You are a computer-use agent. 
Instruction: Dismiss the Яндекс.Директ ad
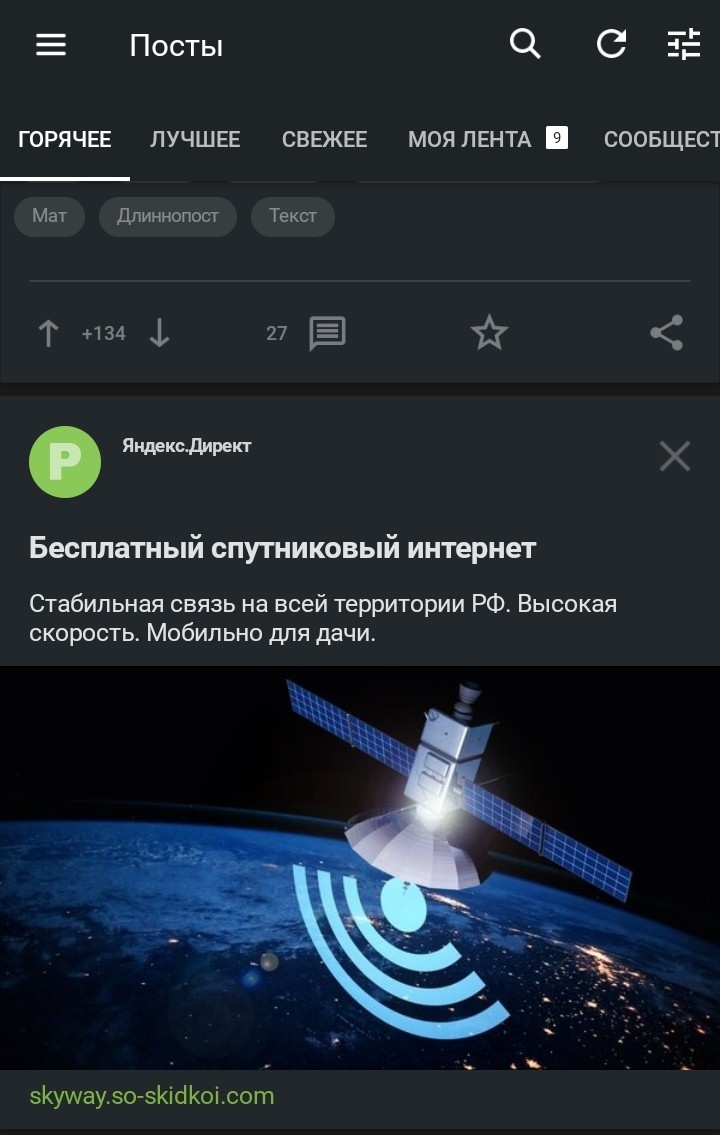675,456
